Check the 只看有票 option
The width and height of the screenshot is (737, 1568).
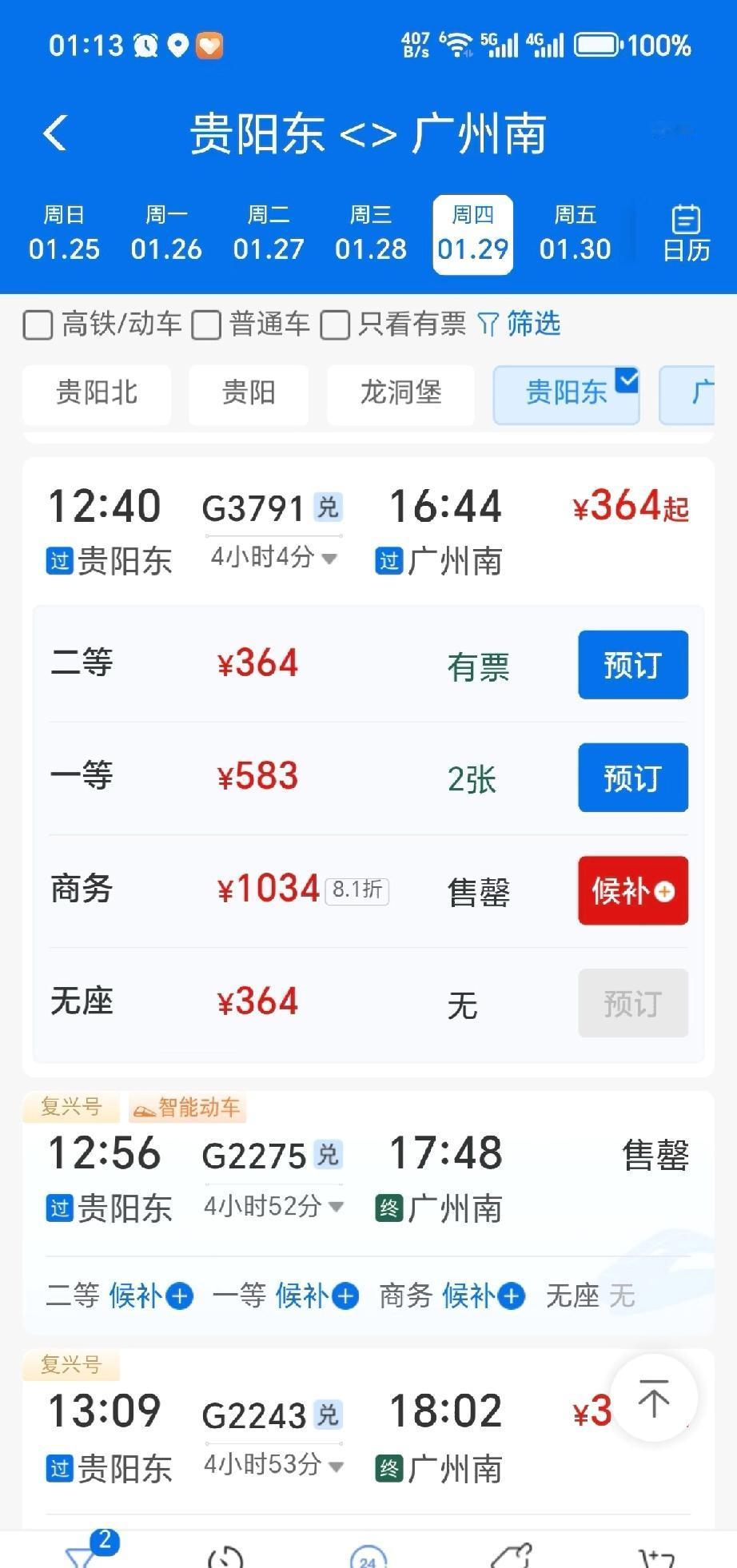point(335,324)
